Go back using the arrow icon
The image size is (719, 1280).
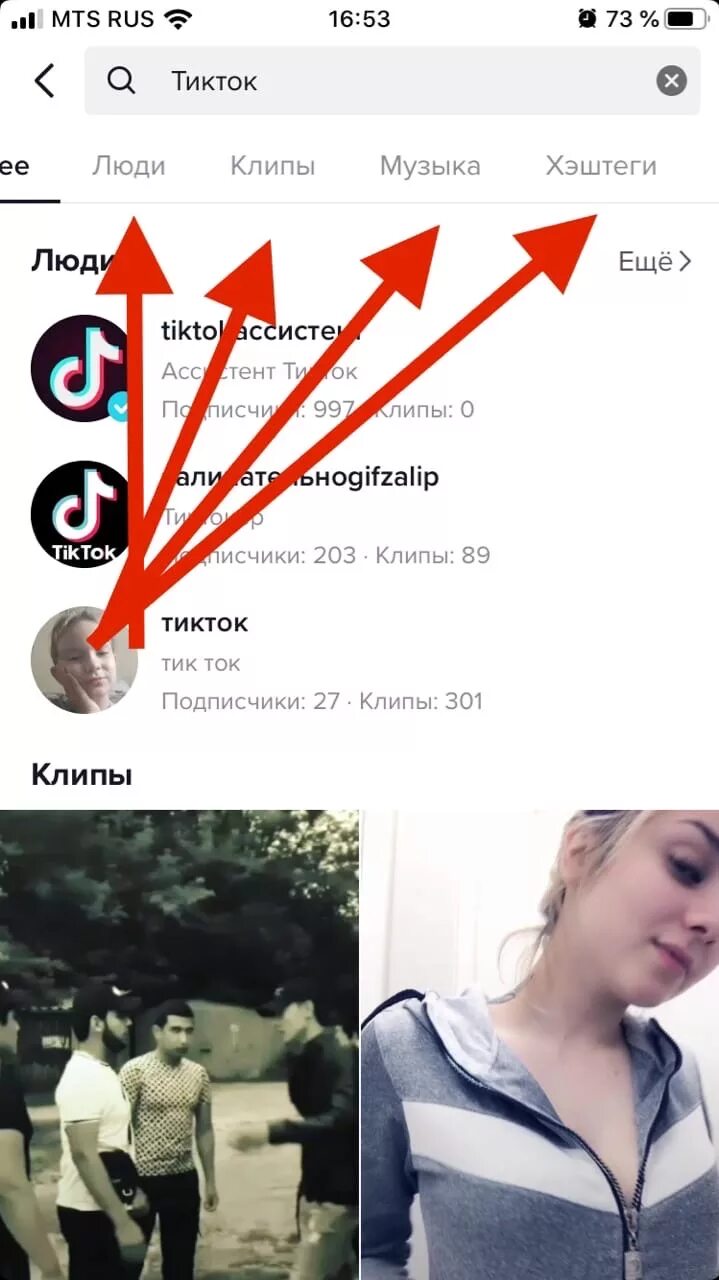pos(44,81)
